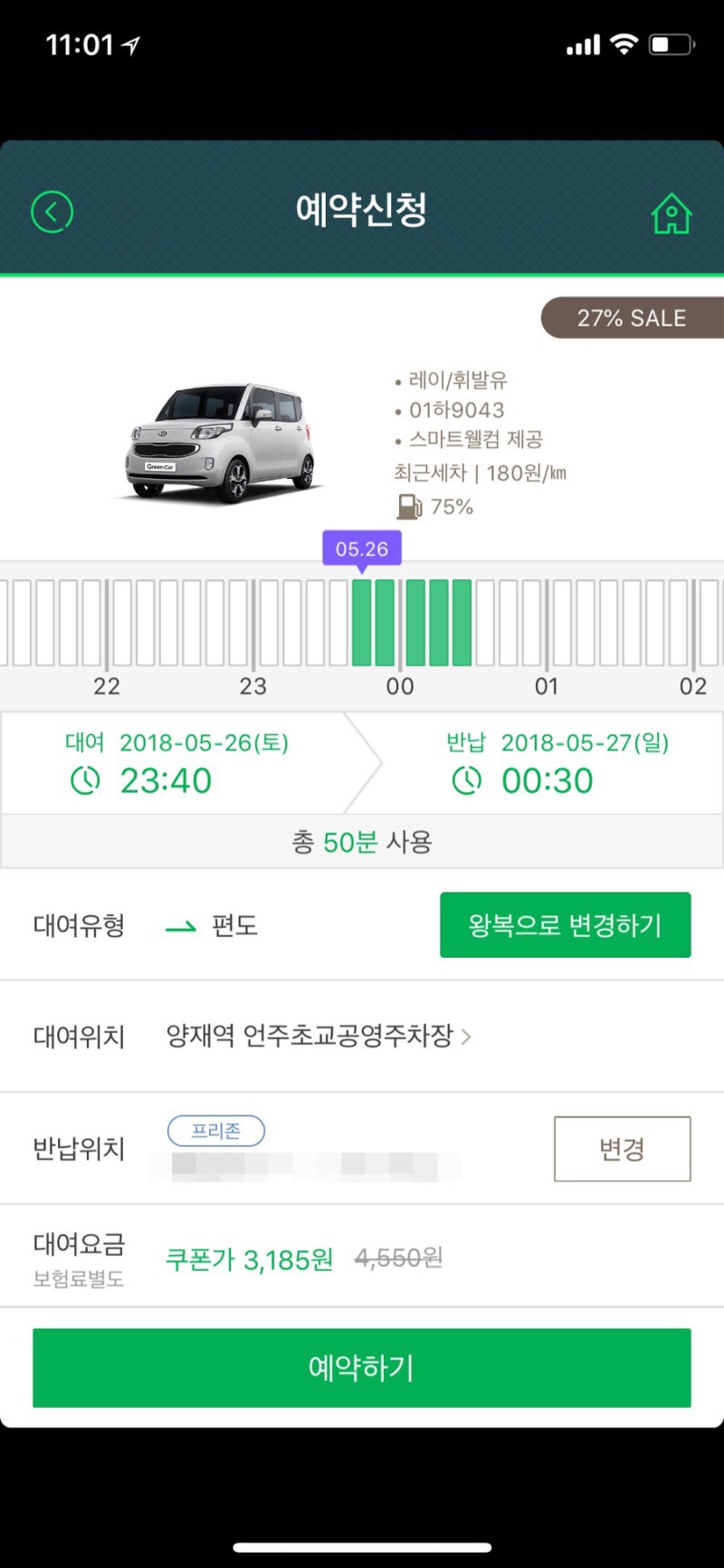Go back using the circled arrow
This screenshot has width=724, height=1568.
52,213
